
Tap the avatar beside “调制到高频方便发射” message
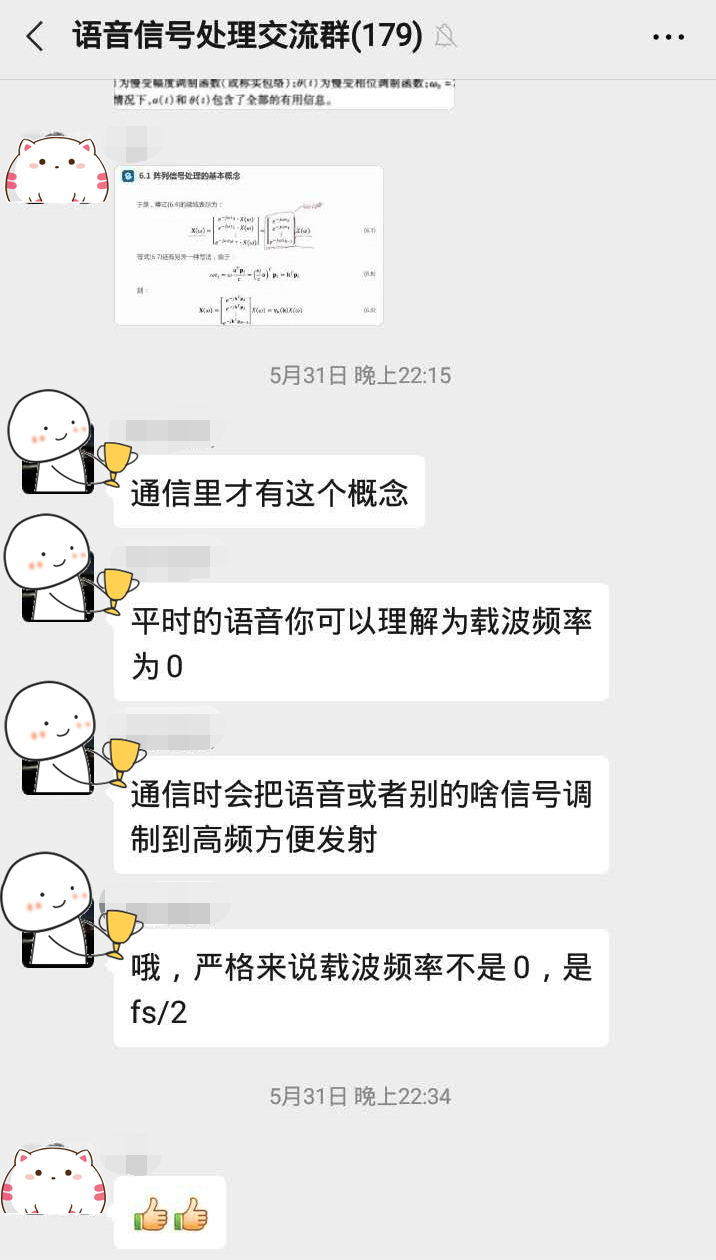click(x=52, y=737)
